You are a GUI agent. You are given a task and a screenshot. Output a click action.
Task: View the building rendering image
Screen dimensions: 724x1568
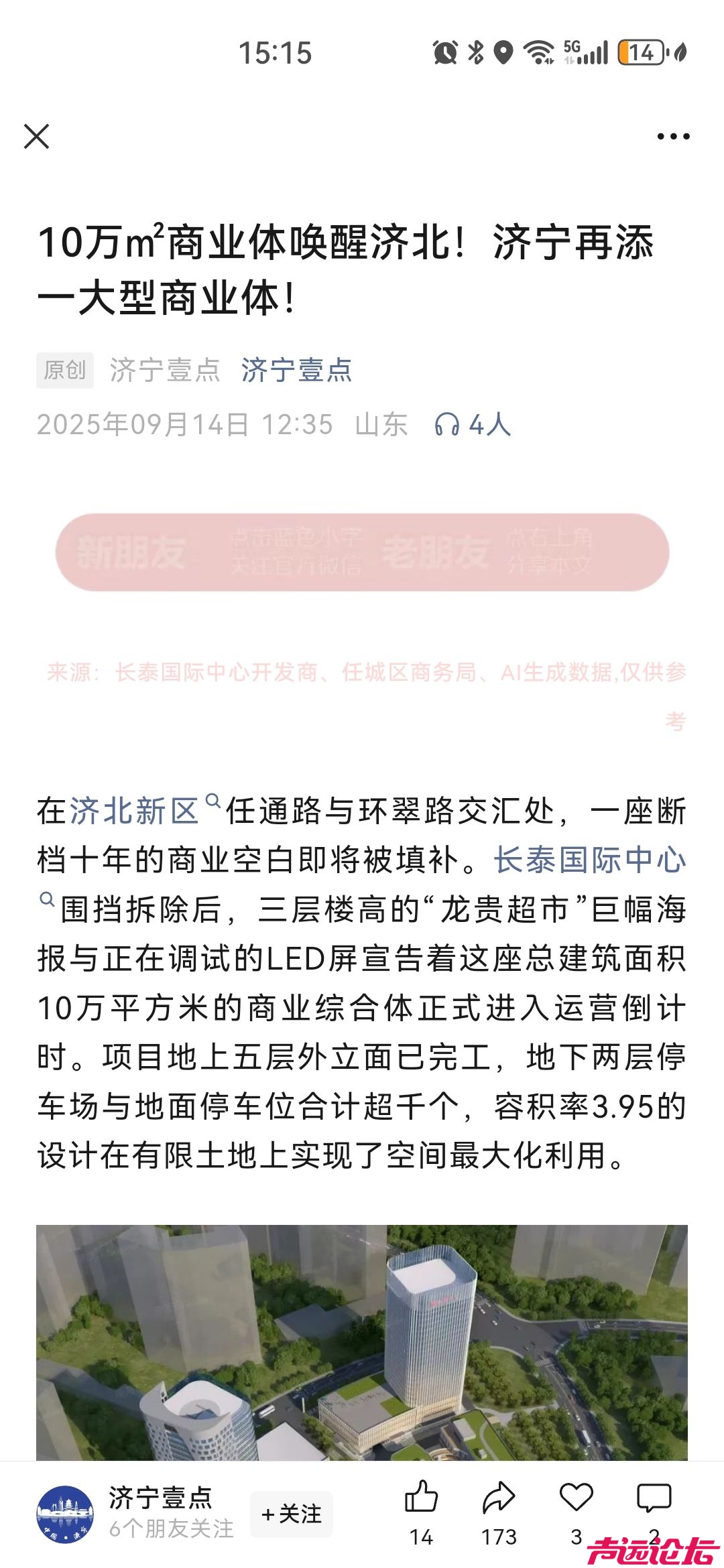click(362, 1340)
